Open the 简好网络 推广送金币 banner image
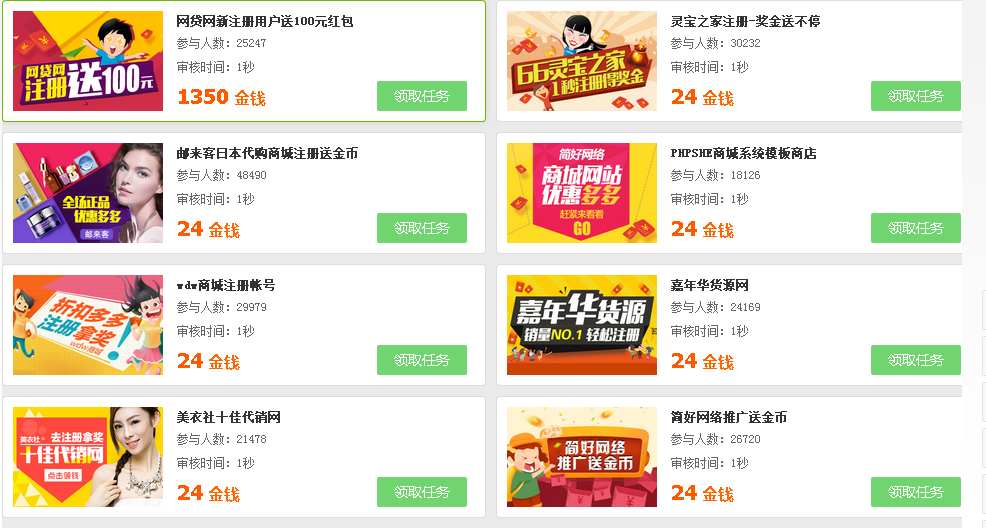This screenshot has width=986, height=528. [582, 457]
